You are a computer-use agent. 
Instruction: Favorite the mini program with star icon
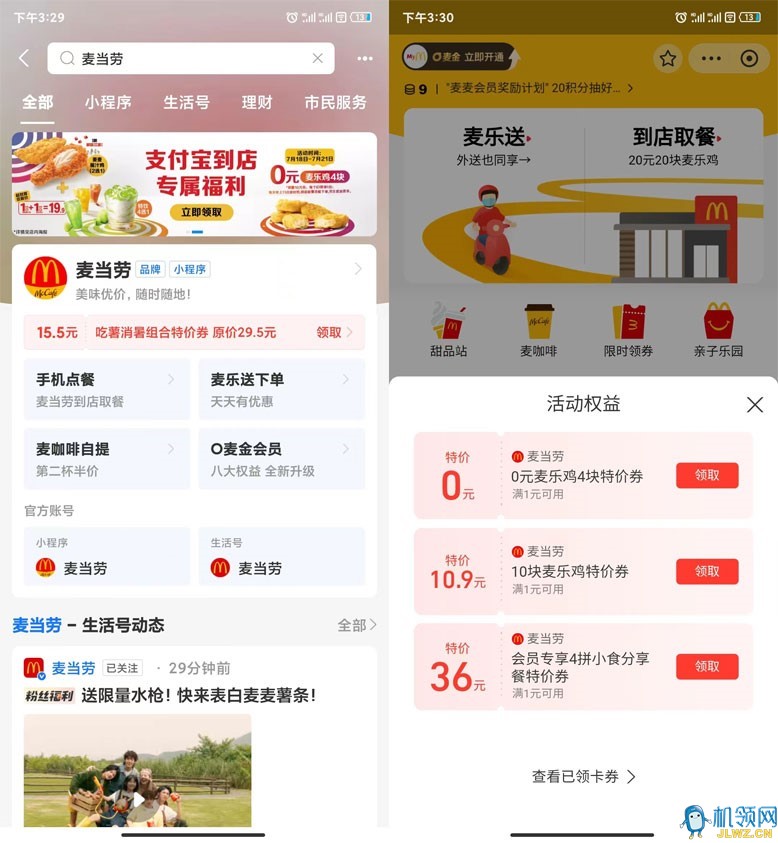[668, 59]
